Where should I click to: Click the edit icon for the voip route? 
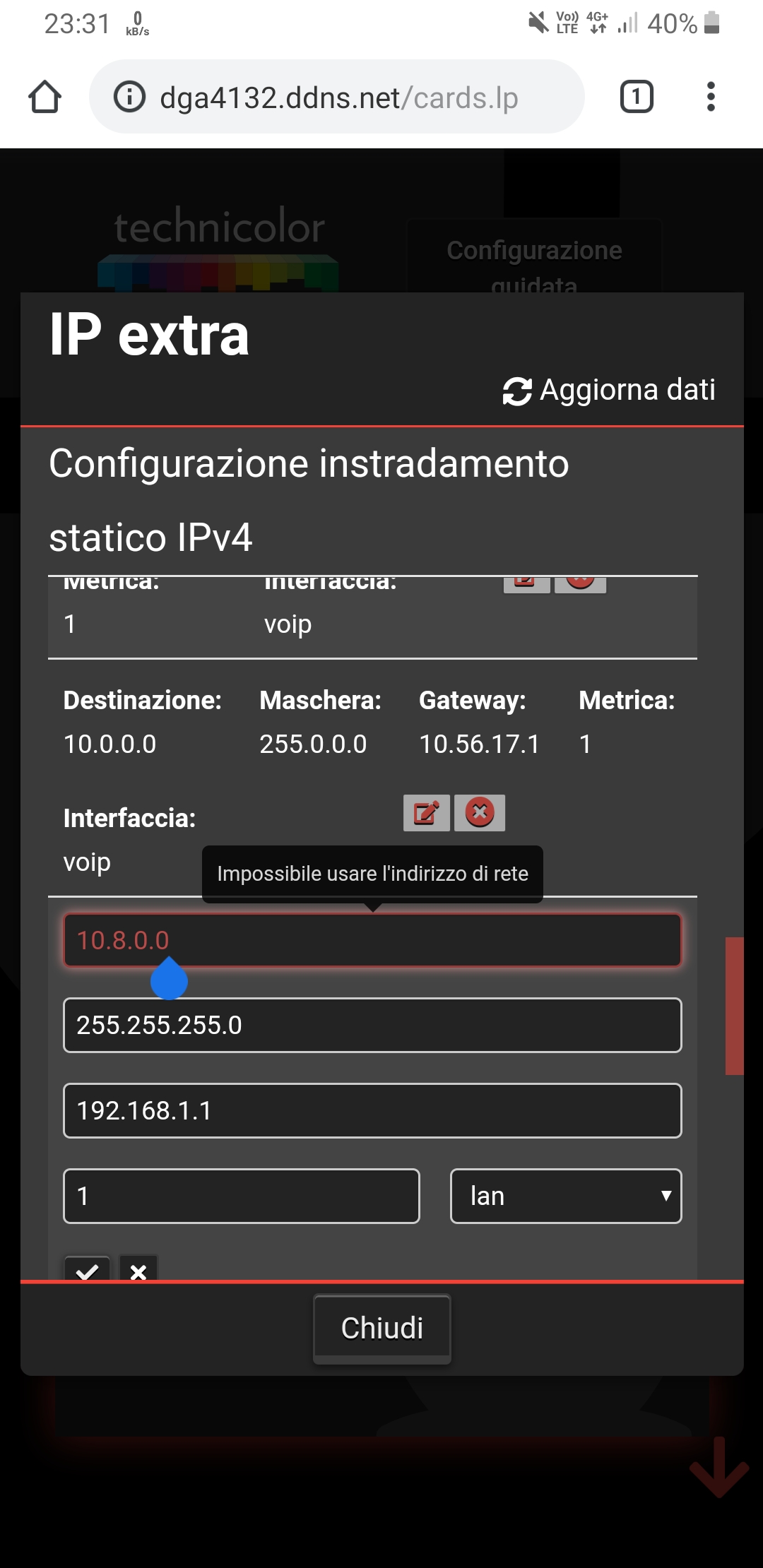(426, 812)
